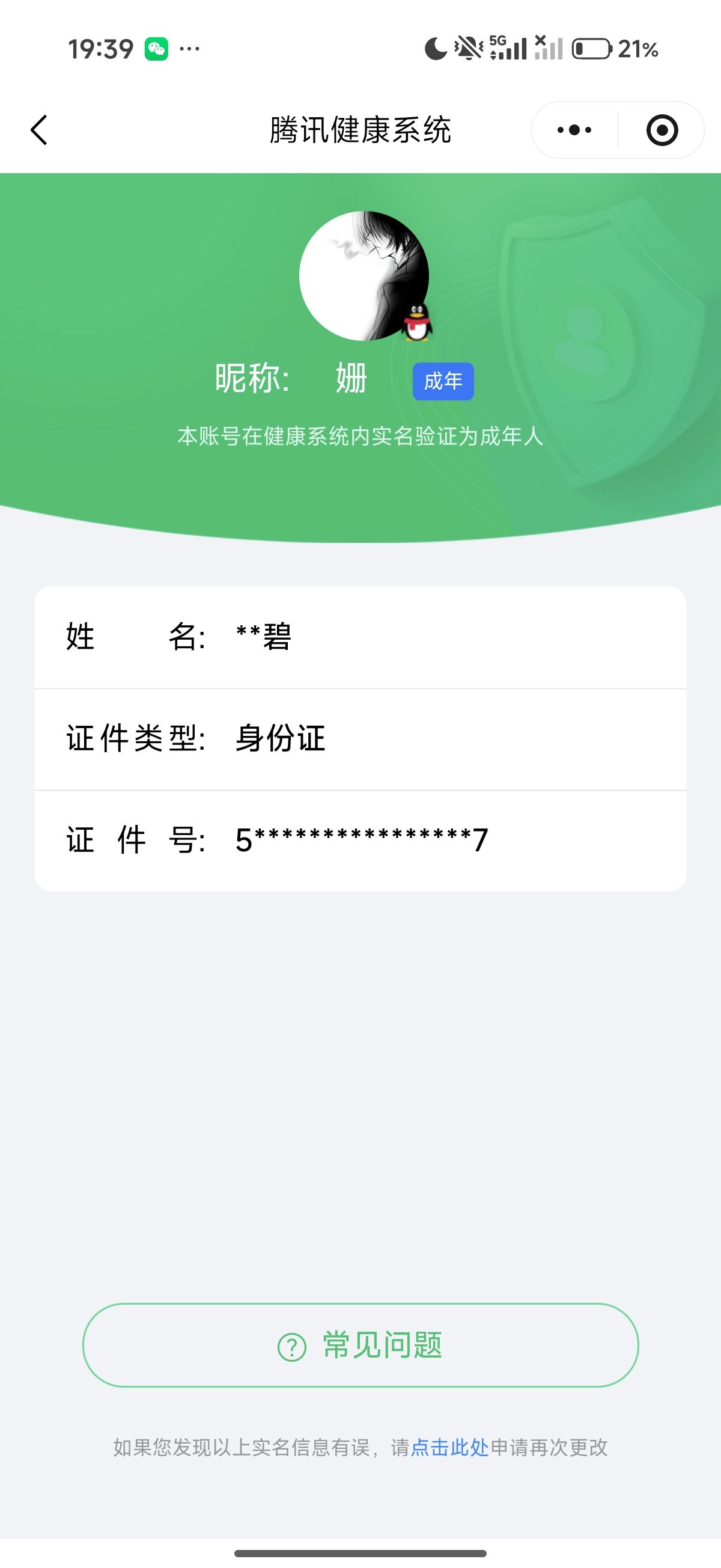Tap the QQ penguin badge on the avatar
Image resolution: width=721 pixels, height=1568 pixels.
pos(416,321)
